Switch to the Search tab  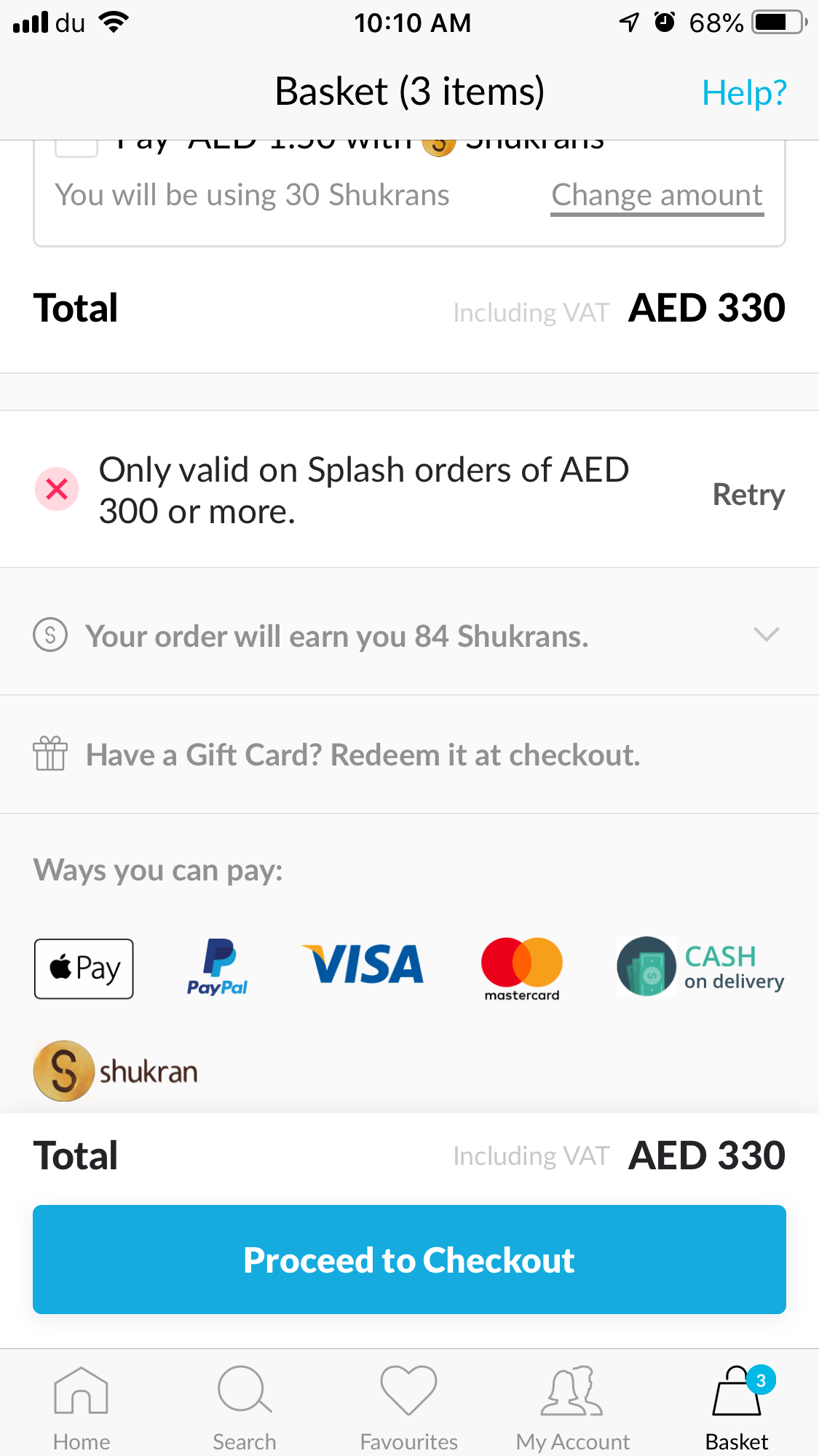(x=245, y=1408)
